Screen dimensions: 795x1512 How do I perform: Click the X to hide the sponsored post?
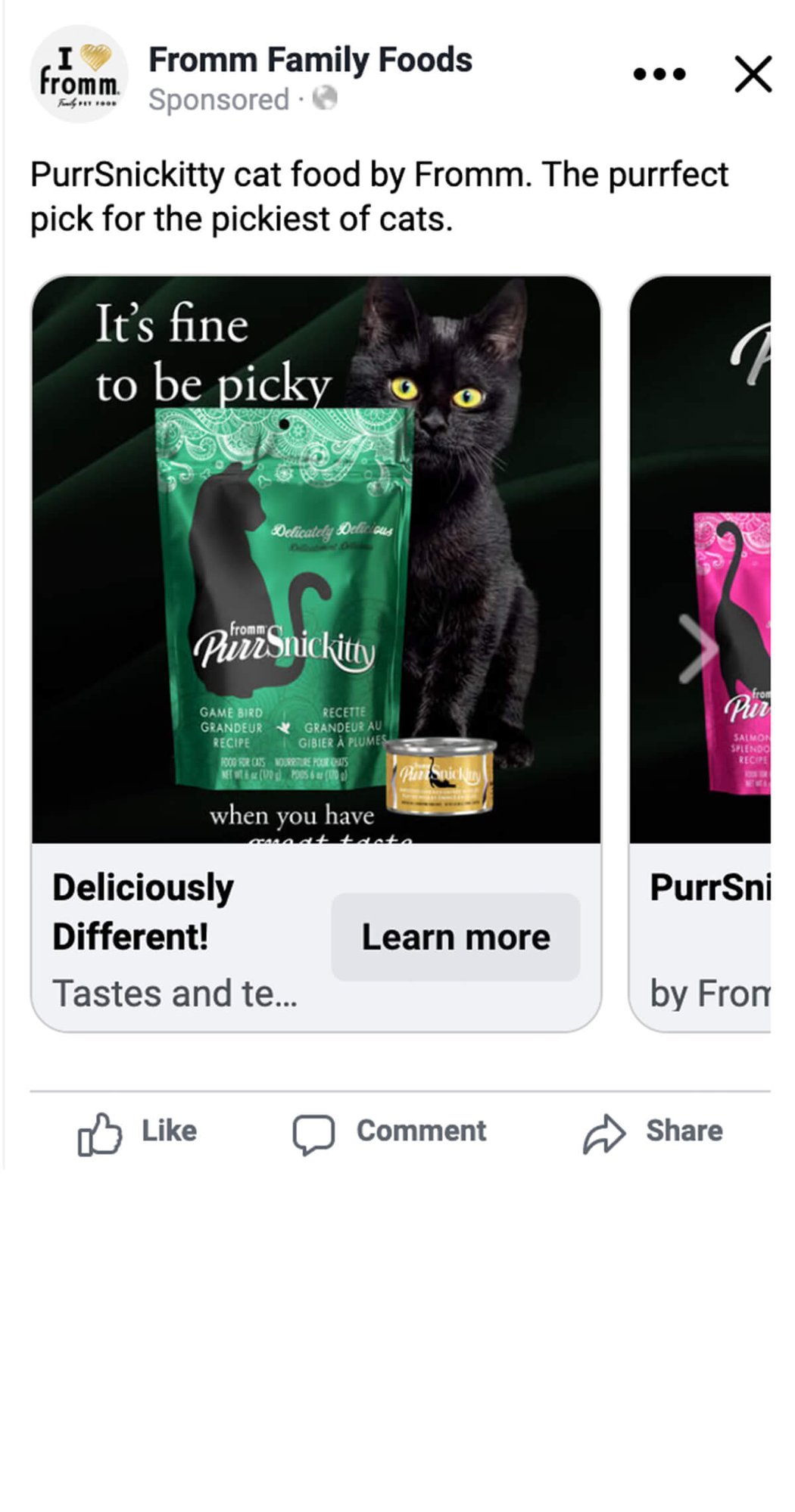[x=752, y=73]
